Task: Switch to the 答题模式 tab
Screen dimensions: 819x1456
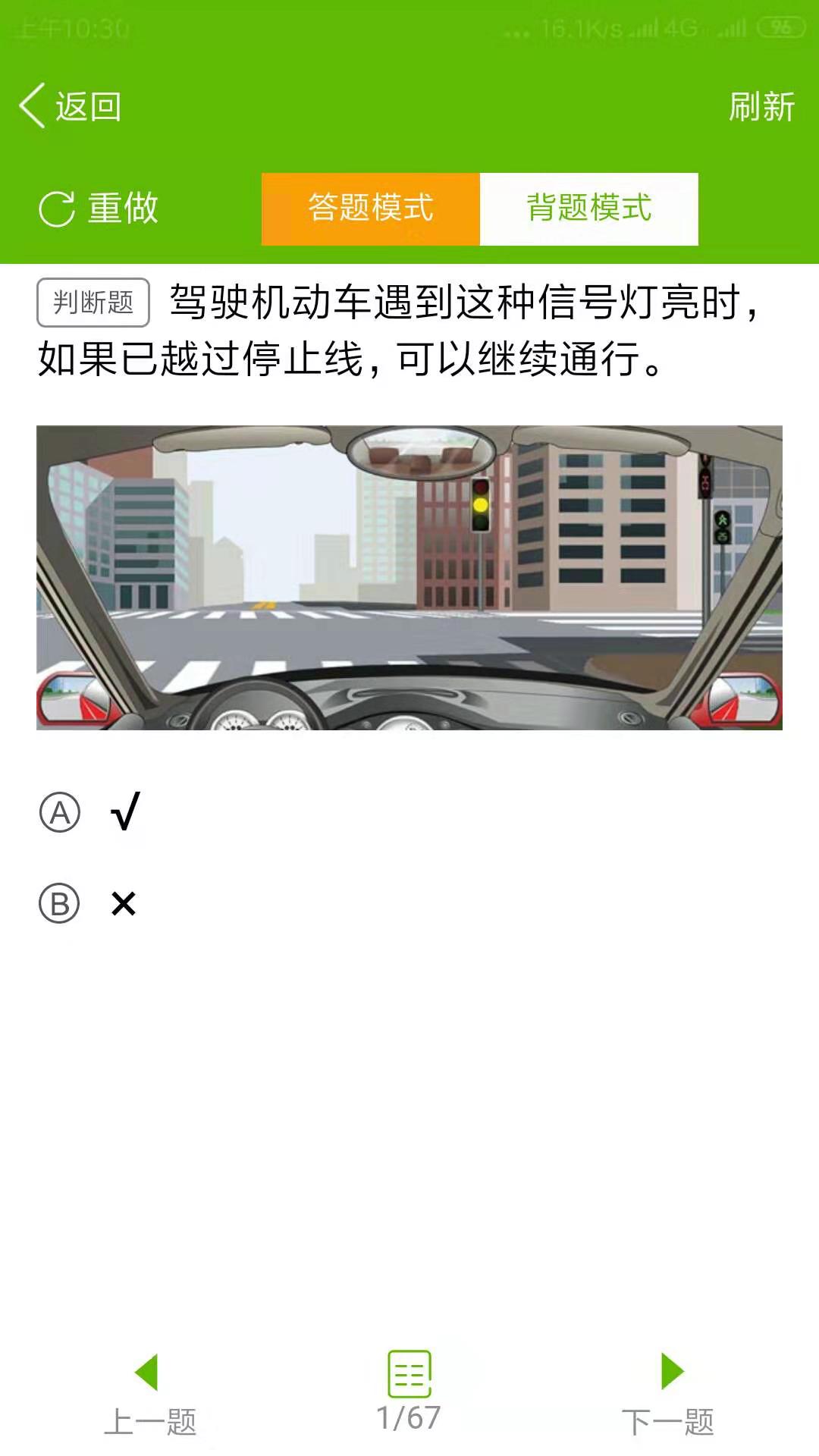Action: click(370, 209)
